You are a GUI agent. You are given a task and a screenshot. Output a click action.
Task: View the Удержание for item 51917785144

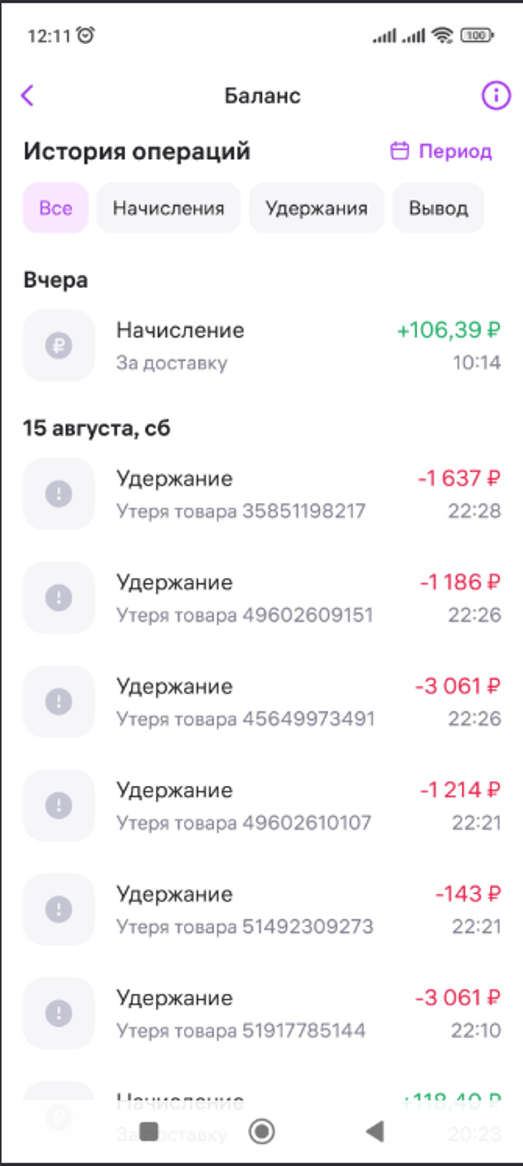262,1014
